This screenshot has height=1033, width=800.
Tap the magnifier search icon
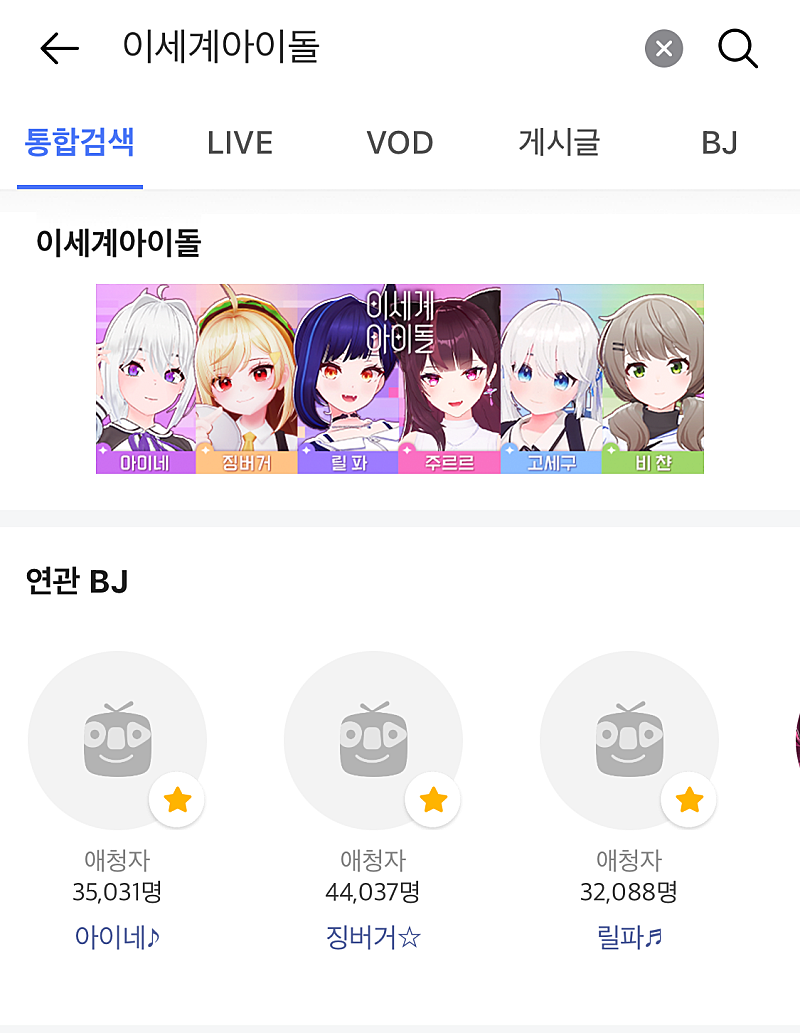[x=738, y=48]
